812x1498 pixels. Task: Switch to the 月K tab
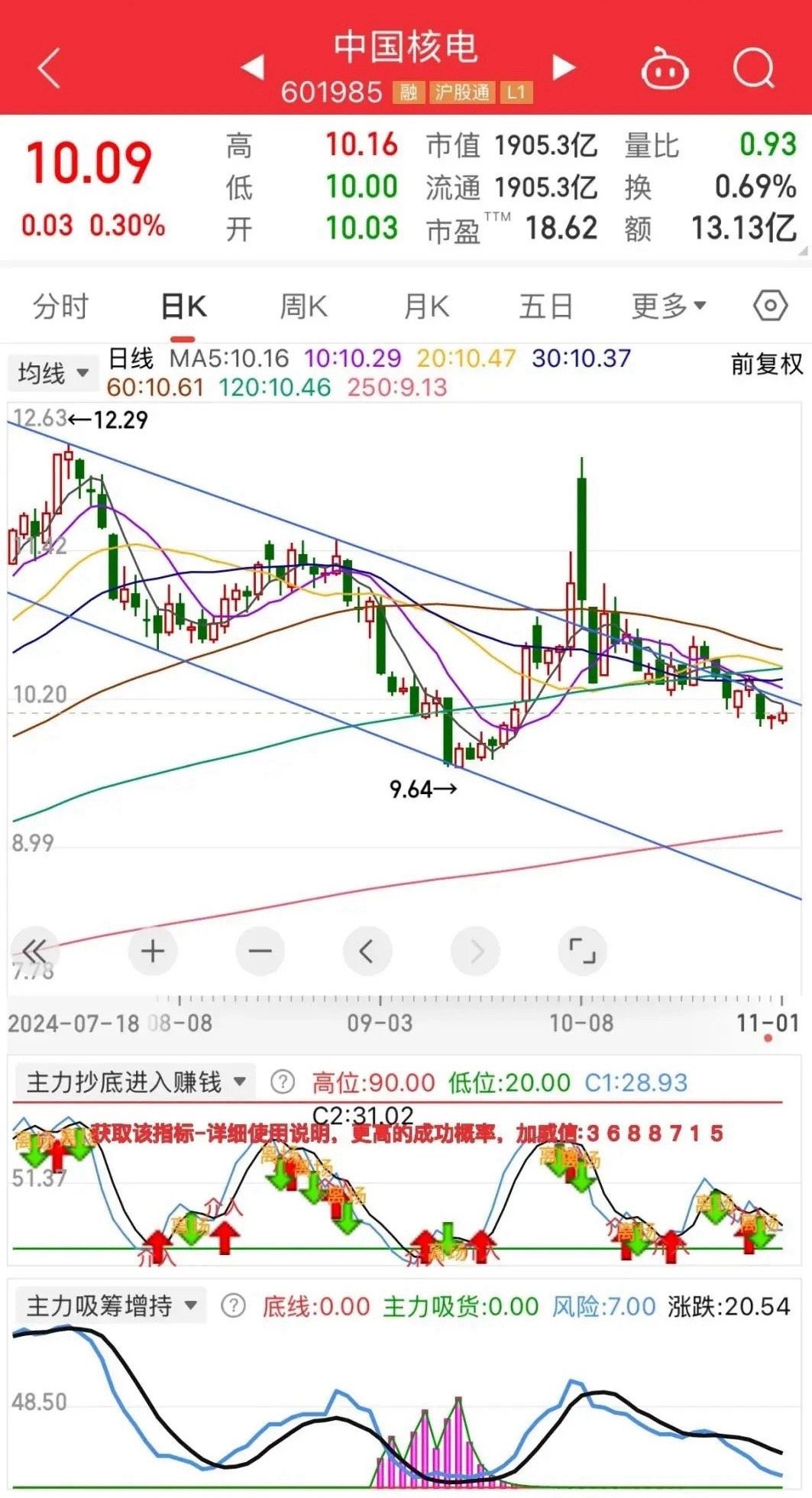(425, 306)
